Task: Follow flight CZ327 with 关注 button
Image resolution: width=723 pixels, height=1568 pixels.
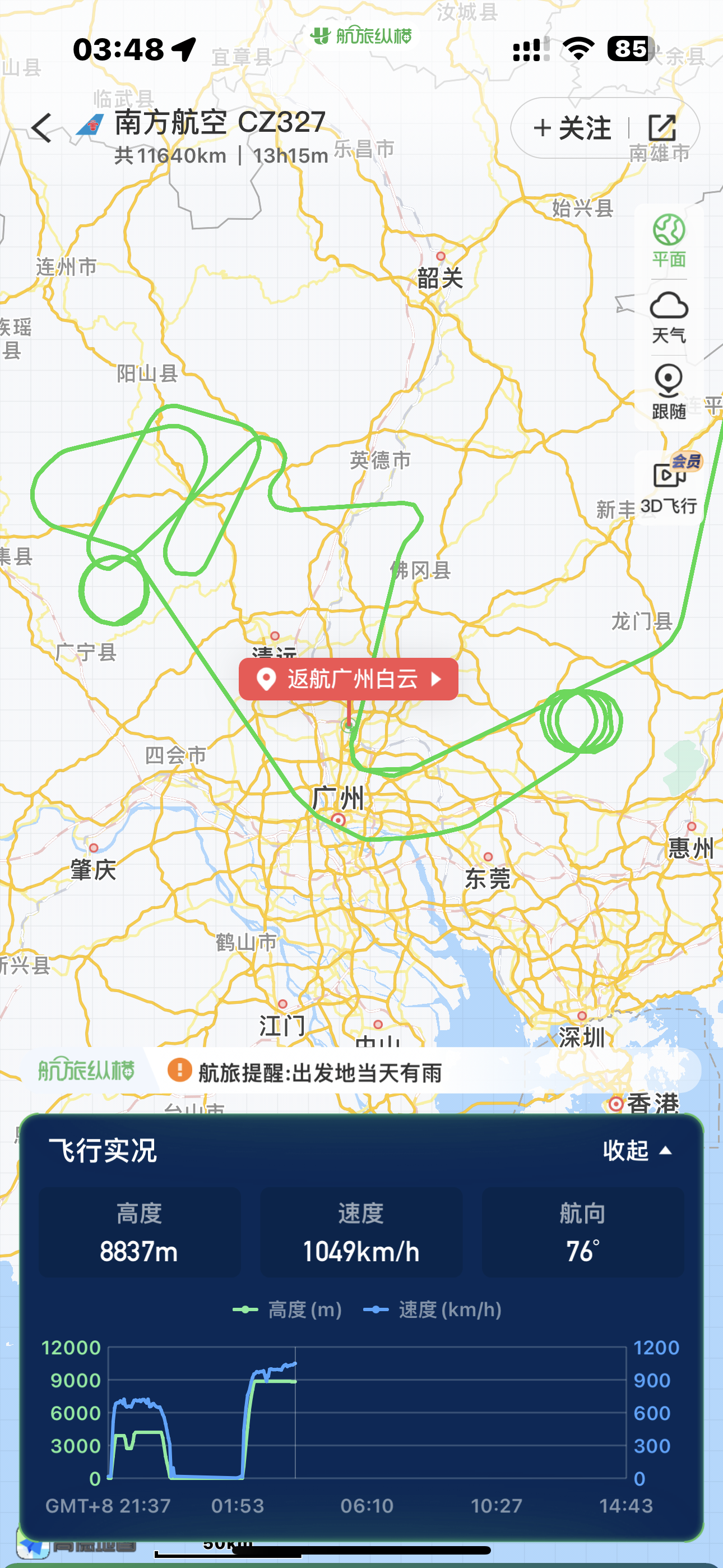Action: tap(572, 128)
